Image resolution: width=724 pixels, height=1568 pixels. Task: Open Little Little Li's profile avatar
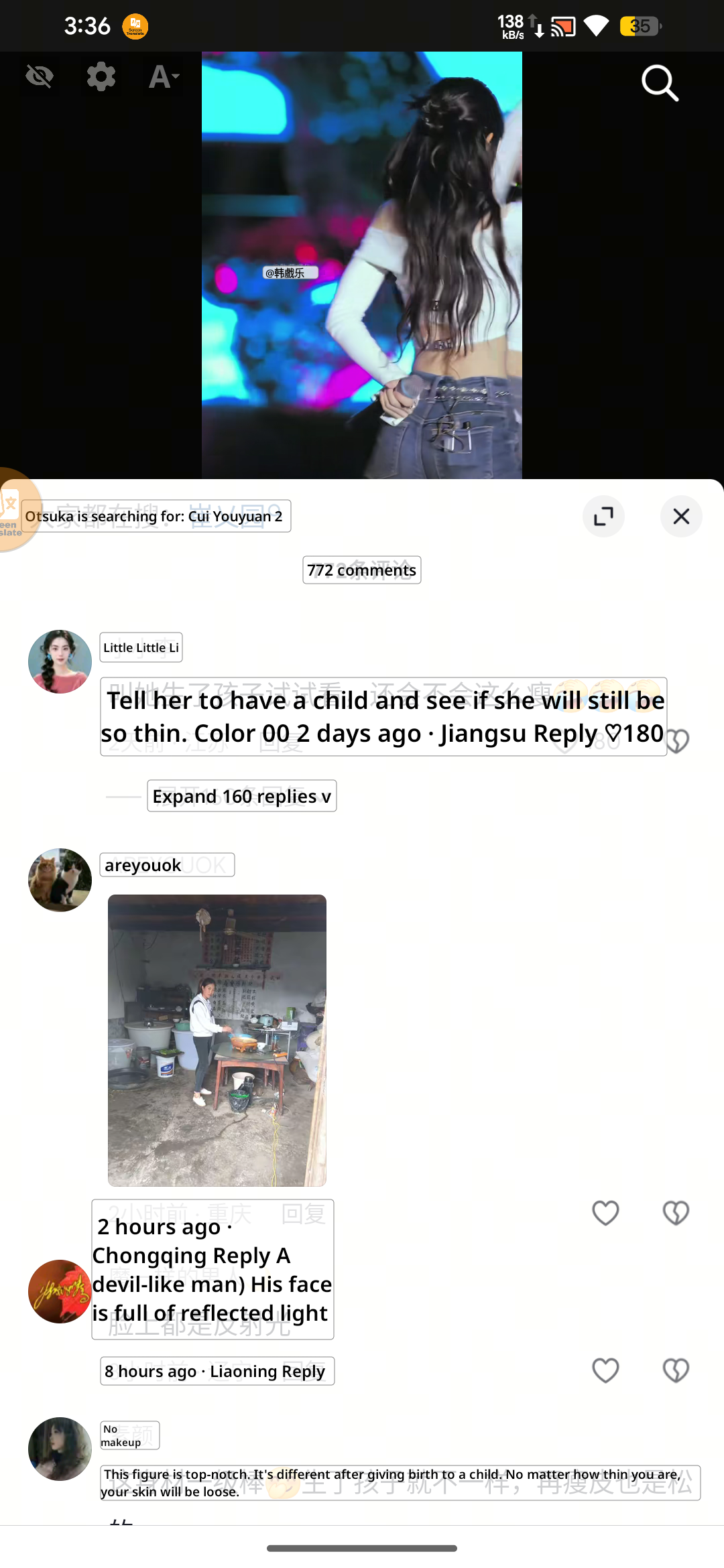[x=60, y=661]
